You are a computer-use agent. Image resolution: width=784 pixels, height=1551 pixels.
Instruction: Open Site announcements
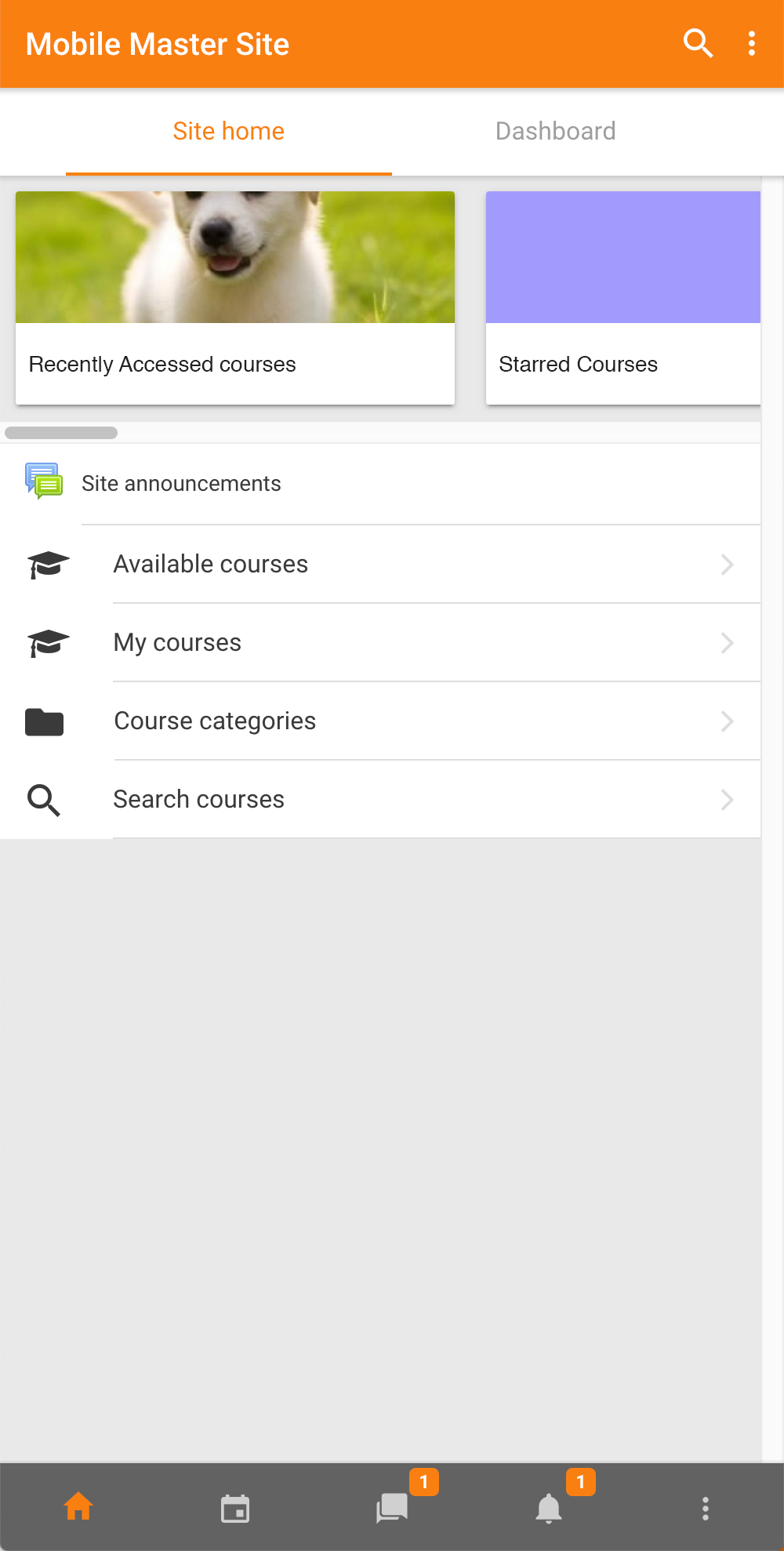pos(380,484)
